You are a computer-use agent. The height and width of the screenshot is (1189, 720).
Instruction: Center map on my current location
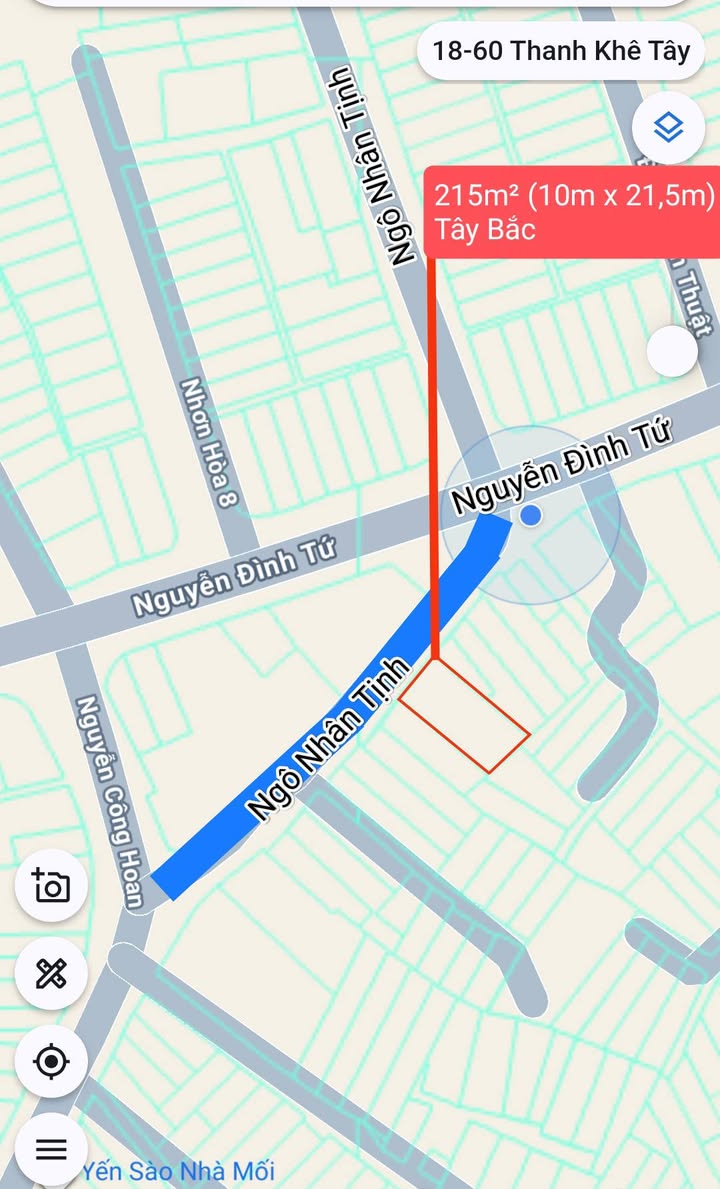tap(51, 1061)
